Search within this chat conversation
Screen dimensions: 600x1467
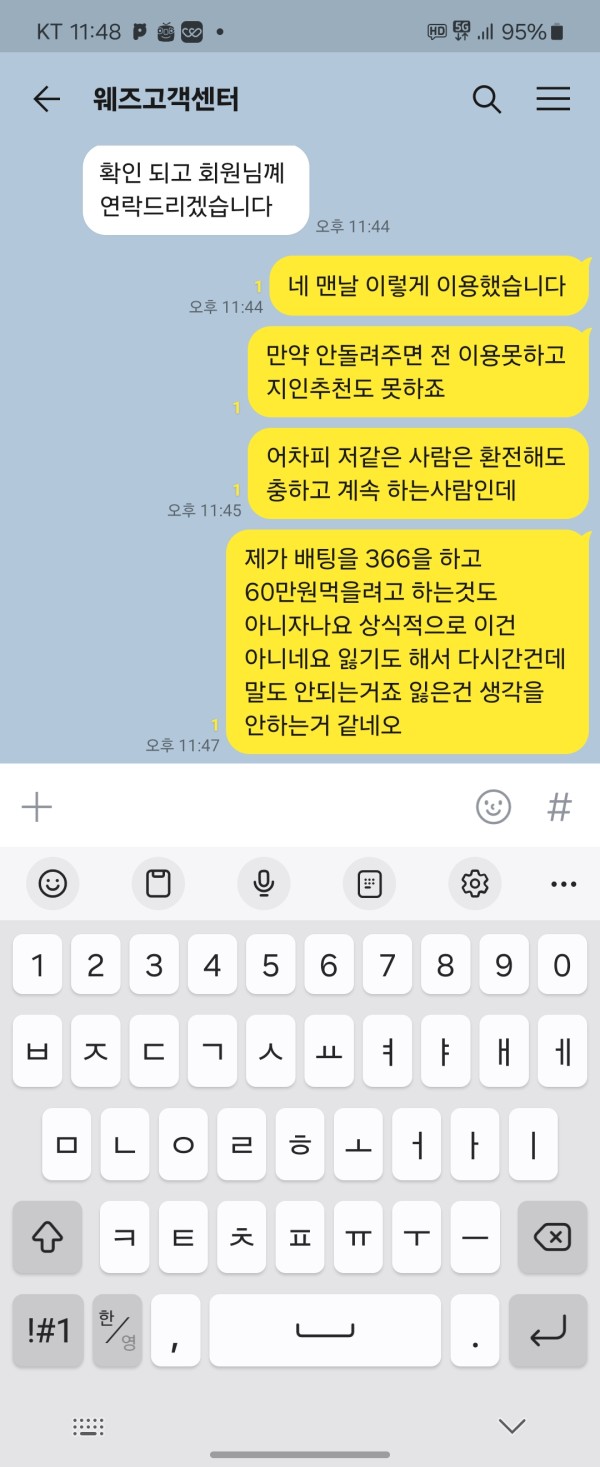pyautogui.click(x=486, y=99)
